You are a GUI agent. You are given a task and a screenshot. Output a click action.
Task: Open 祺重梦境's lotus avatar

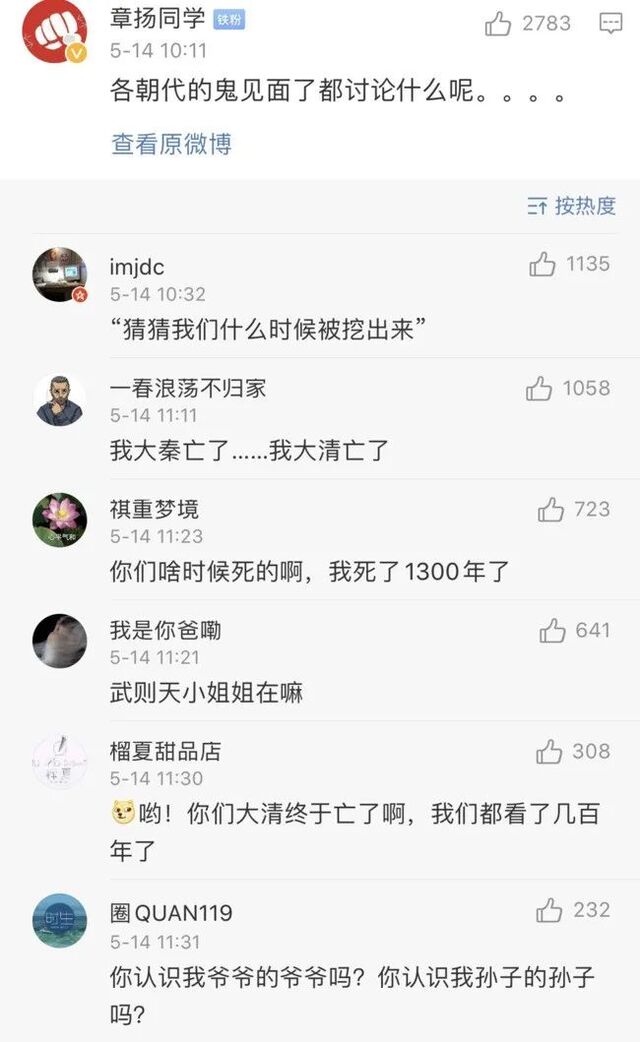[x=60, y=518]
